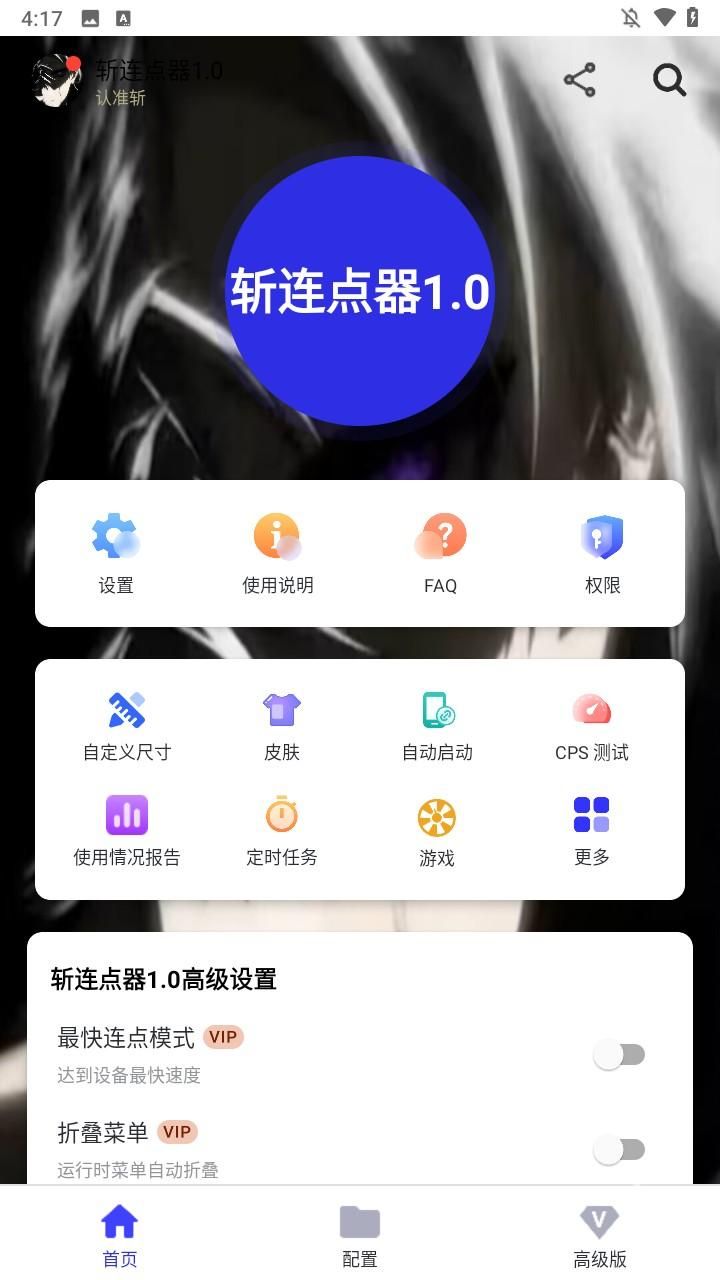Open the share icon in the header
The width and height of the screenshot is (720, 1280).
(x=580, y=80)
